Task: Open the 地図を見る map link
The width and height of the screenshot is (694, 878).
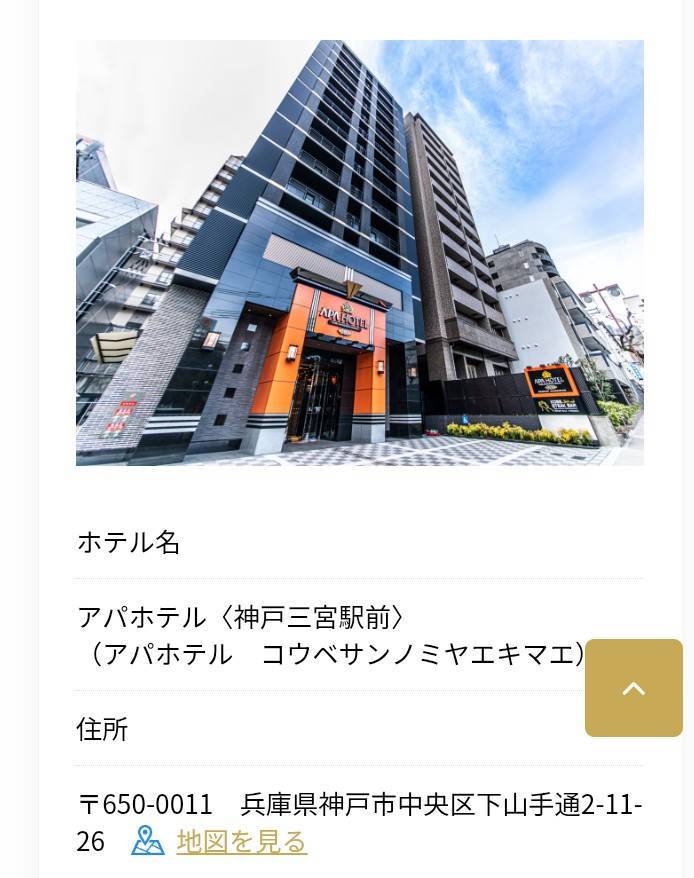Action: coord(240,841)
